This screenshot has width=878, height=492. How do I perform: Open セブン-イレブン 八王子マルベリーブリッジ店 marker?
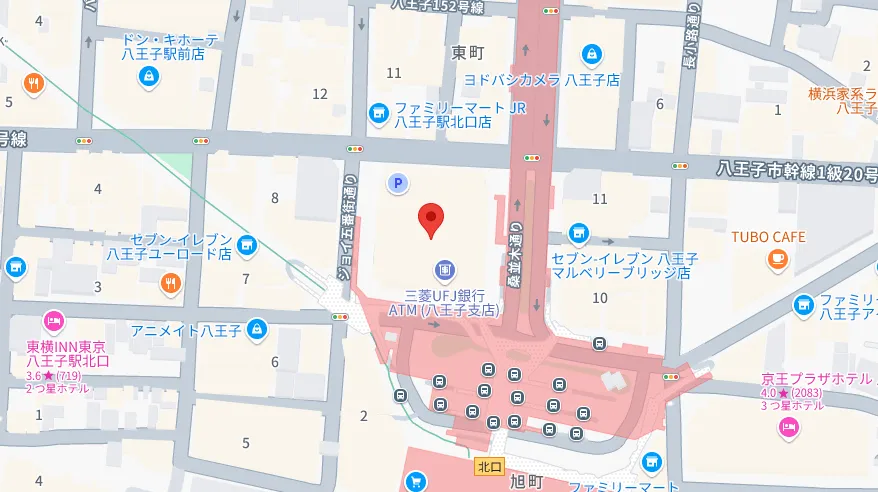click(x=577, y=234)
